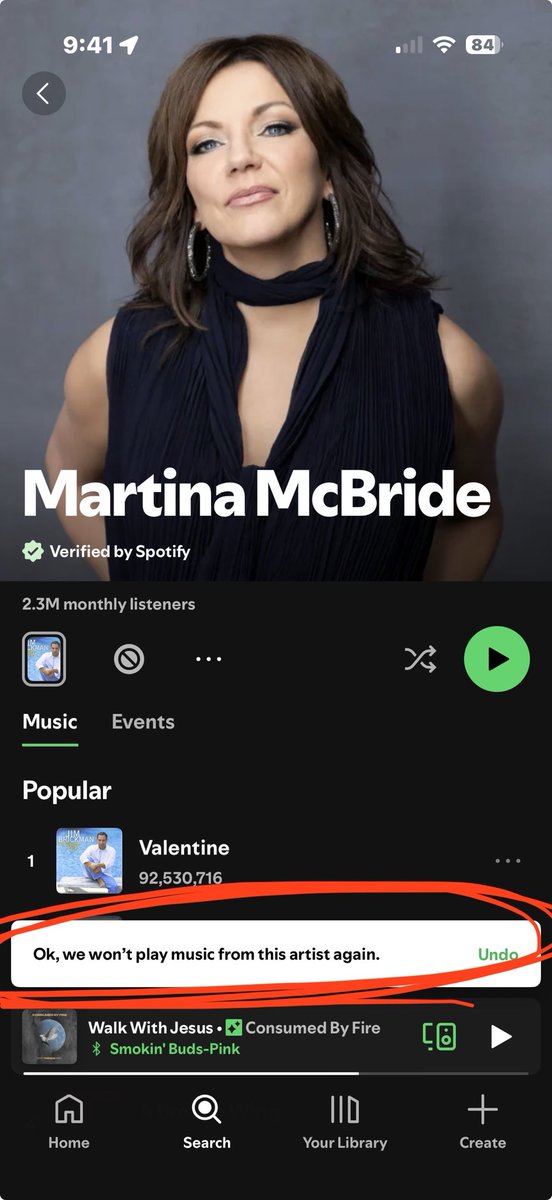Screen dimensions: 552x1200
Task: Open the artist options three-dot menu
Action: click(x=208, y=659)
